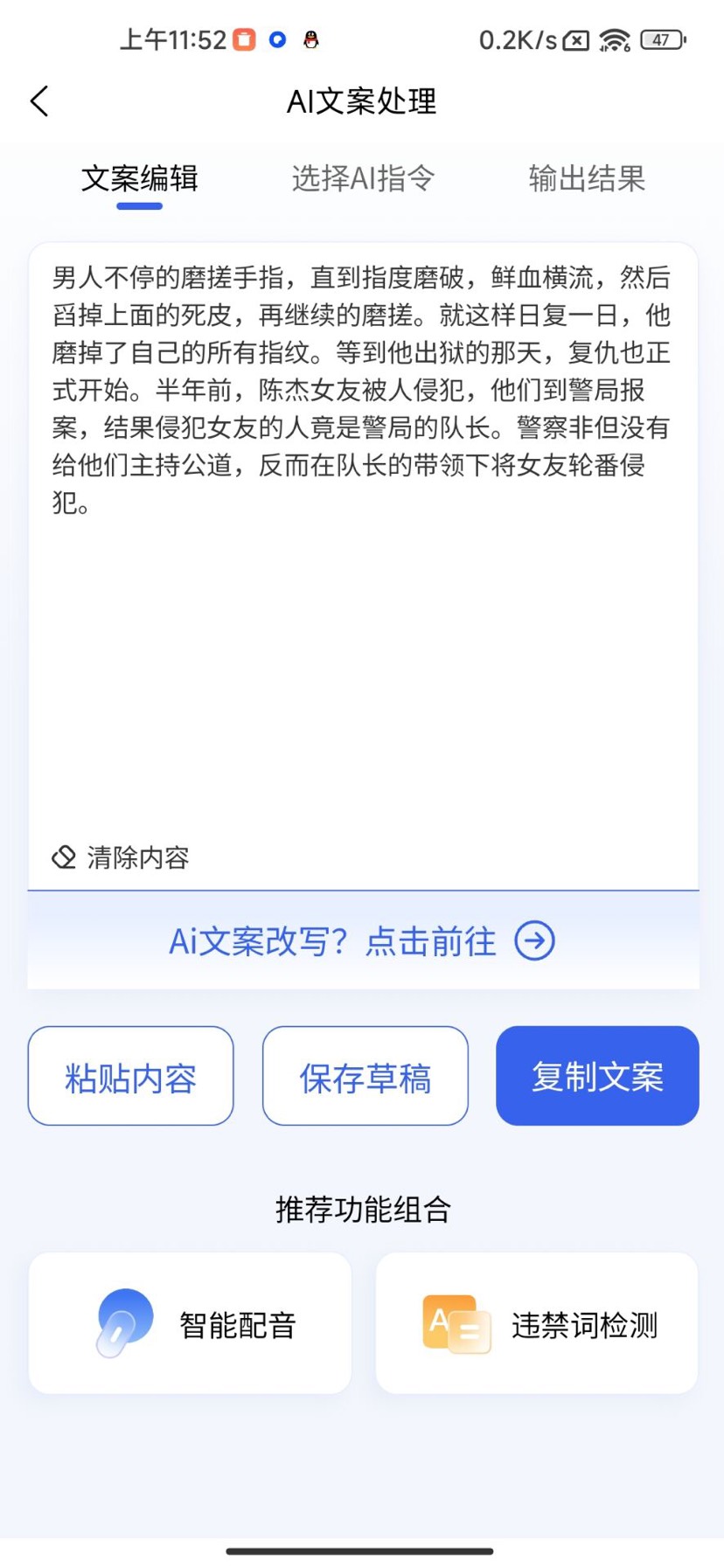Select the 文案编辑 tab
Screen dimensions: 724x1568
pyautogui.click(x=140, y=178)
